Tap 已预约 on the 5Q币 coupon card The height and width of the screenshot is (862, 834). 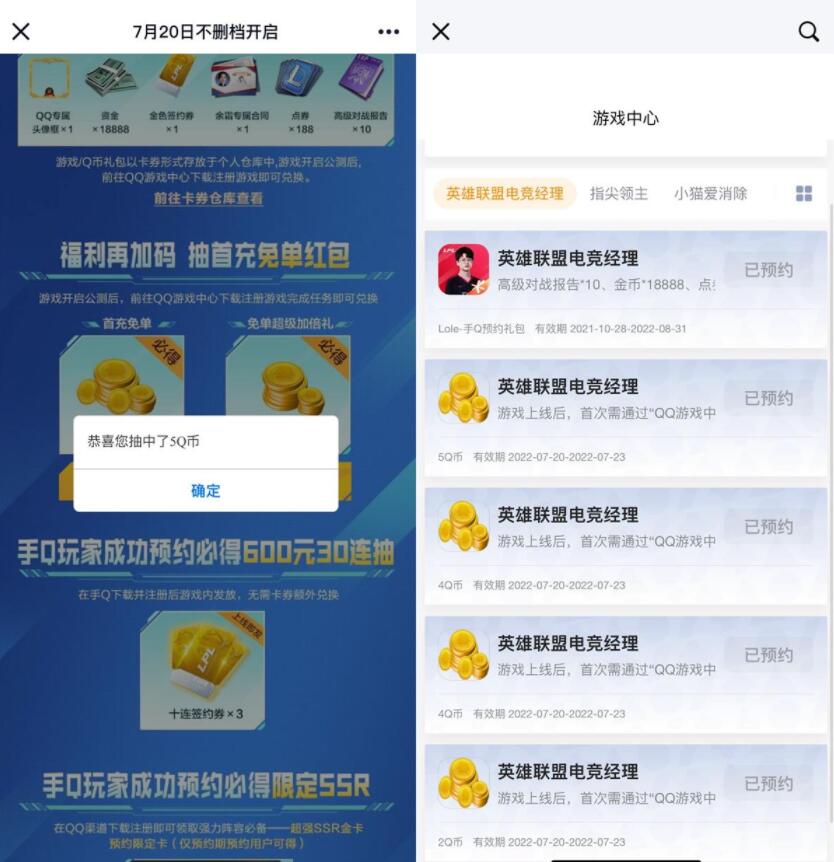pos(769,398)
